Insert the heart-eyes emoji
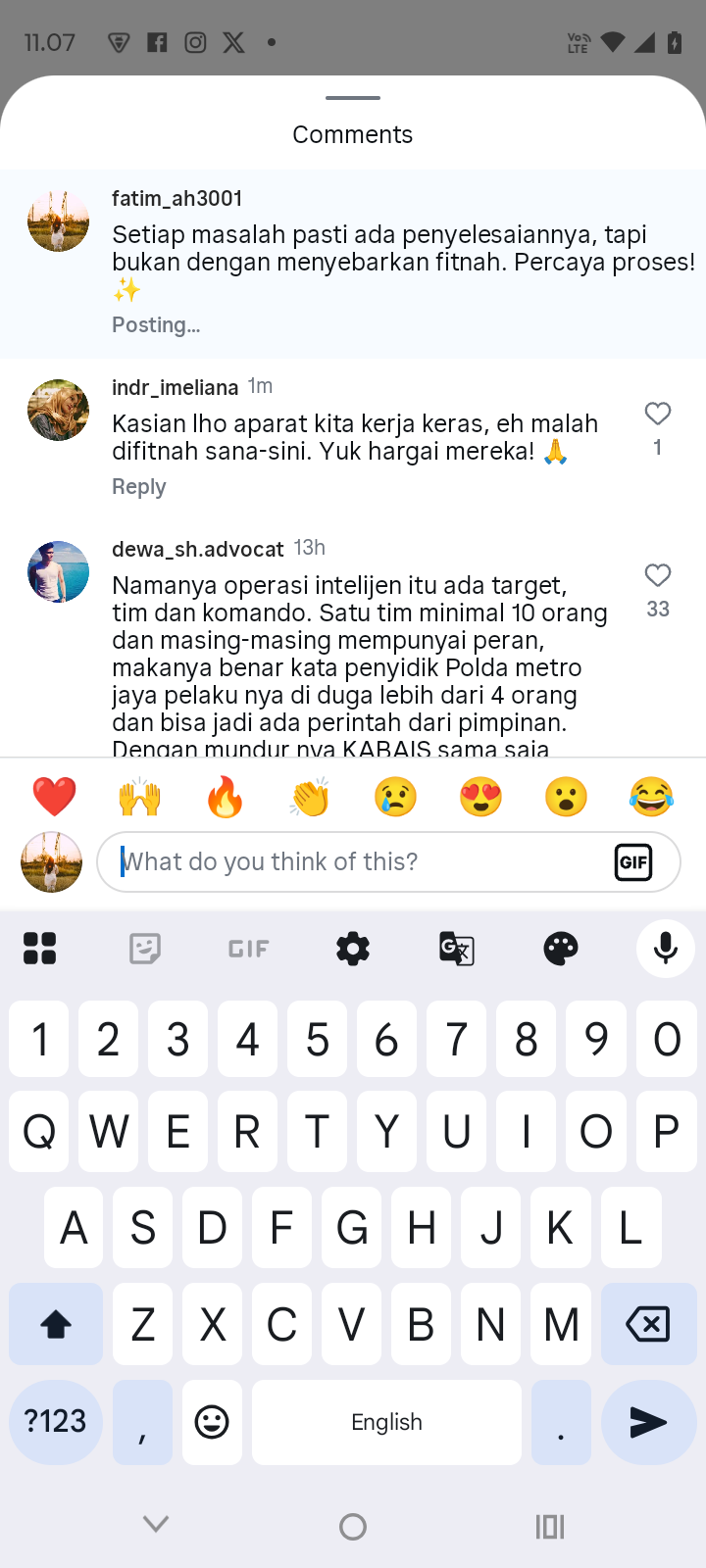 (480, 797)
